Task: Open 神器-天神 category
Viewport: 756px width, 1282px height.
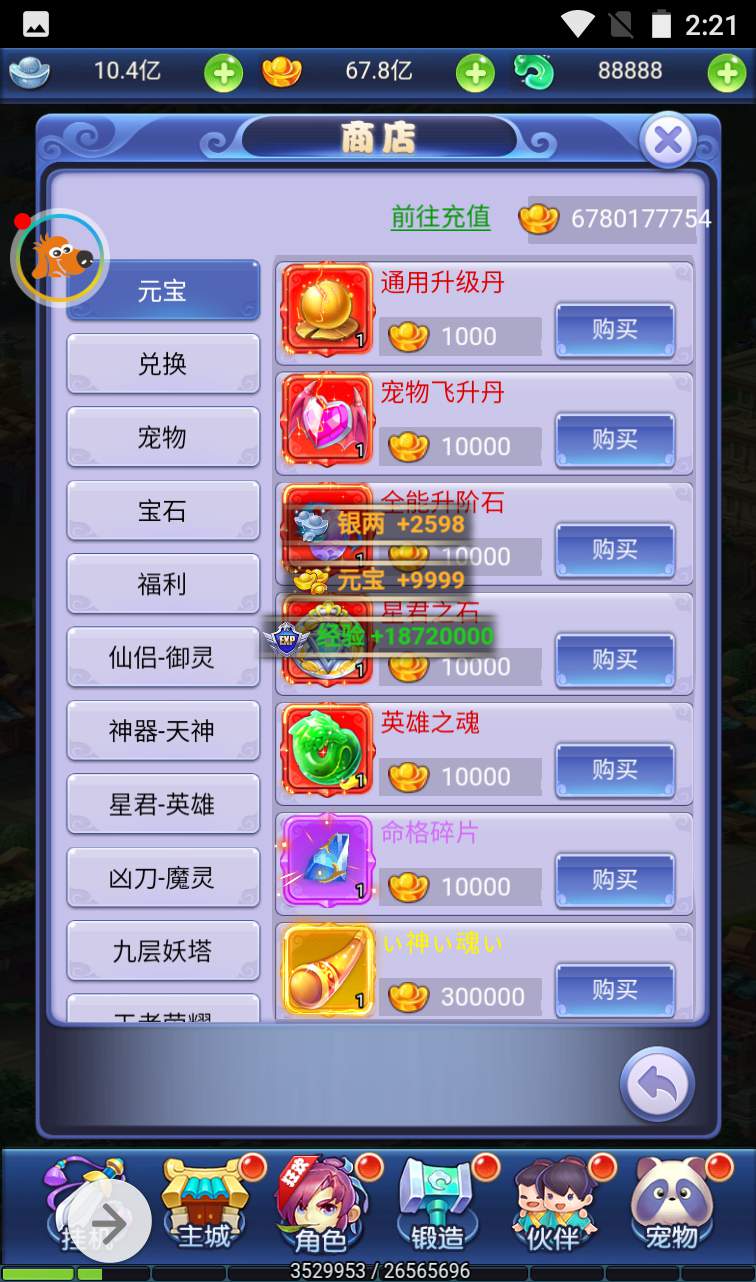Action: pos(162,731)
